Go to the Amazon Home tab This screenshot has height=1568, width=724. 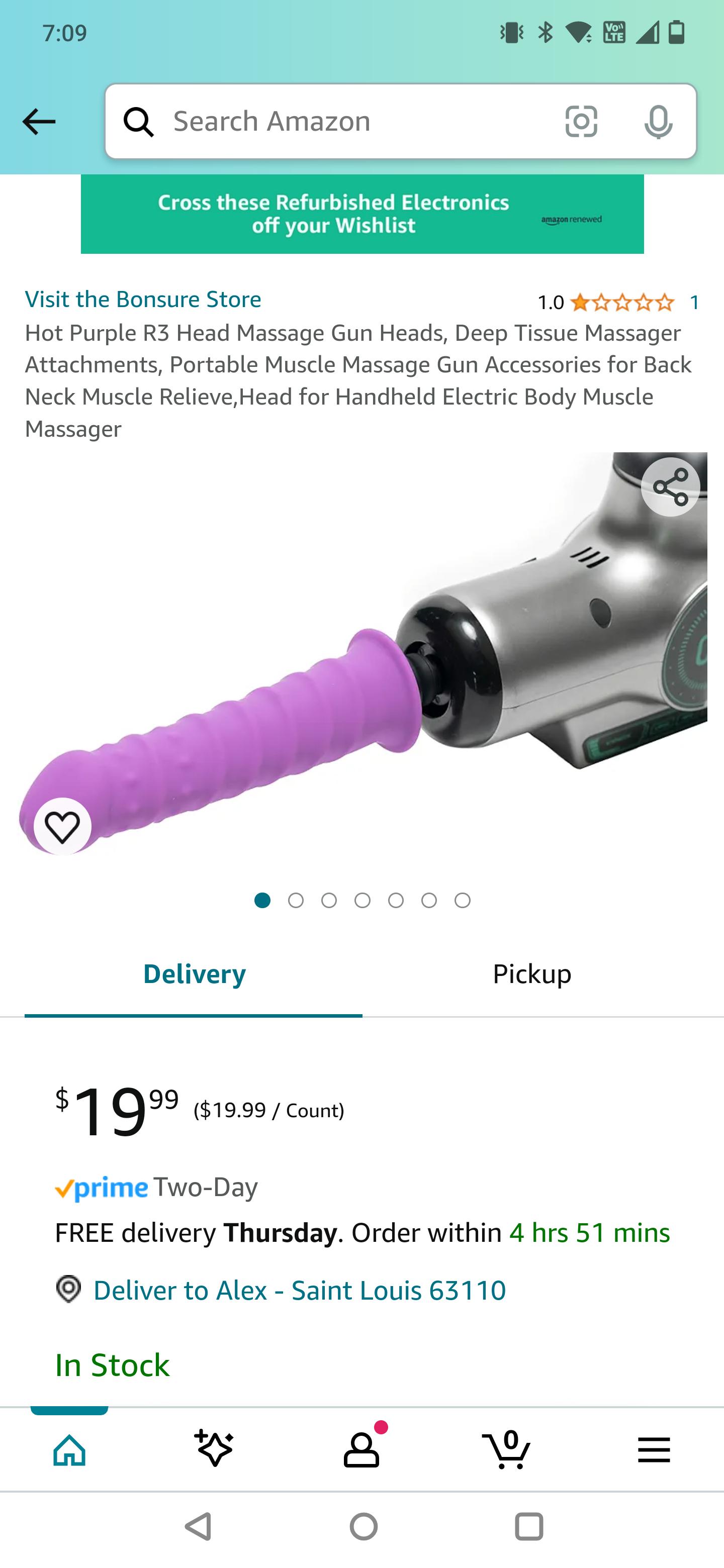point(69,1449)
